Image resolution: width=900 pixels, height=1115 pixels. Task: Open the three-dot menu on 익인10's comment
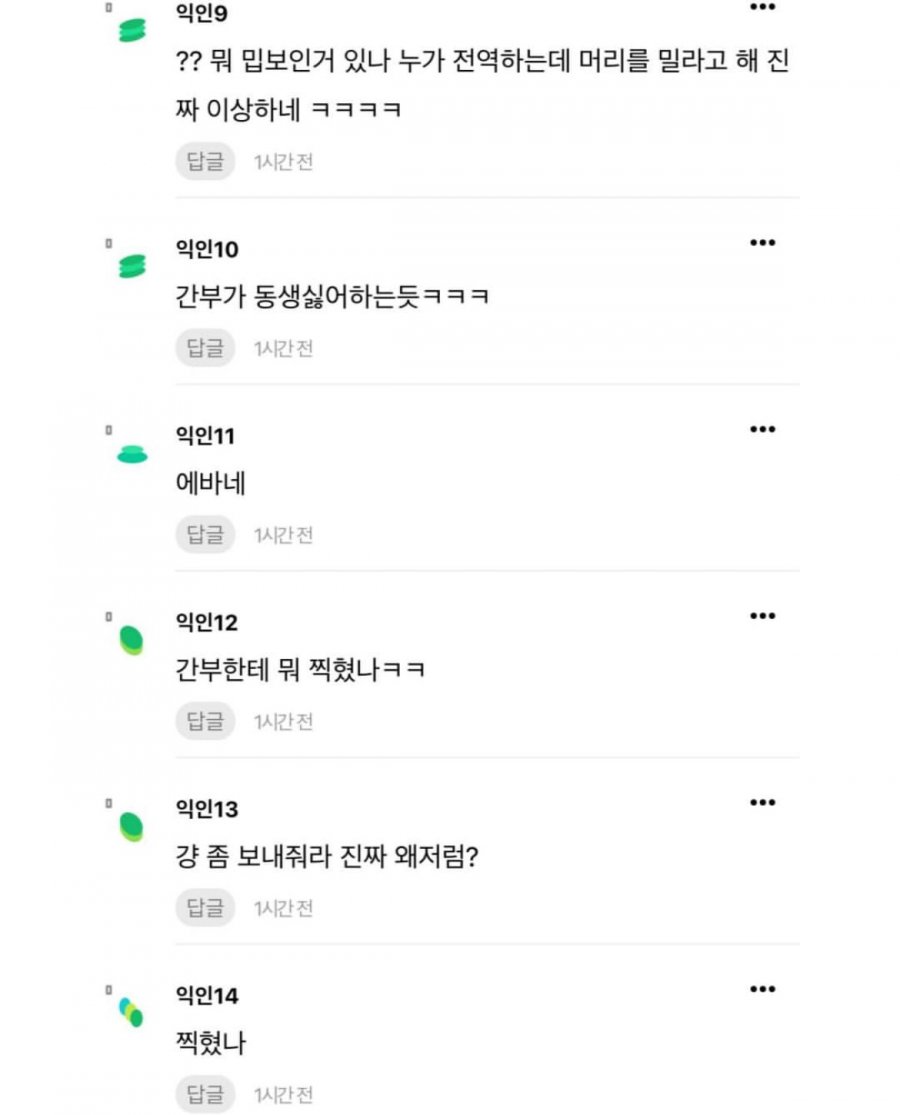pyautogui.click(x=763, y=243)
